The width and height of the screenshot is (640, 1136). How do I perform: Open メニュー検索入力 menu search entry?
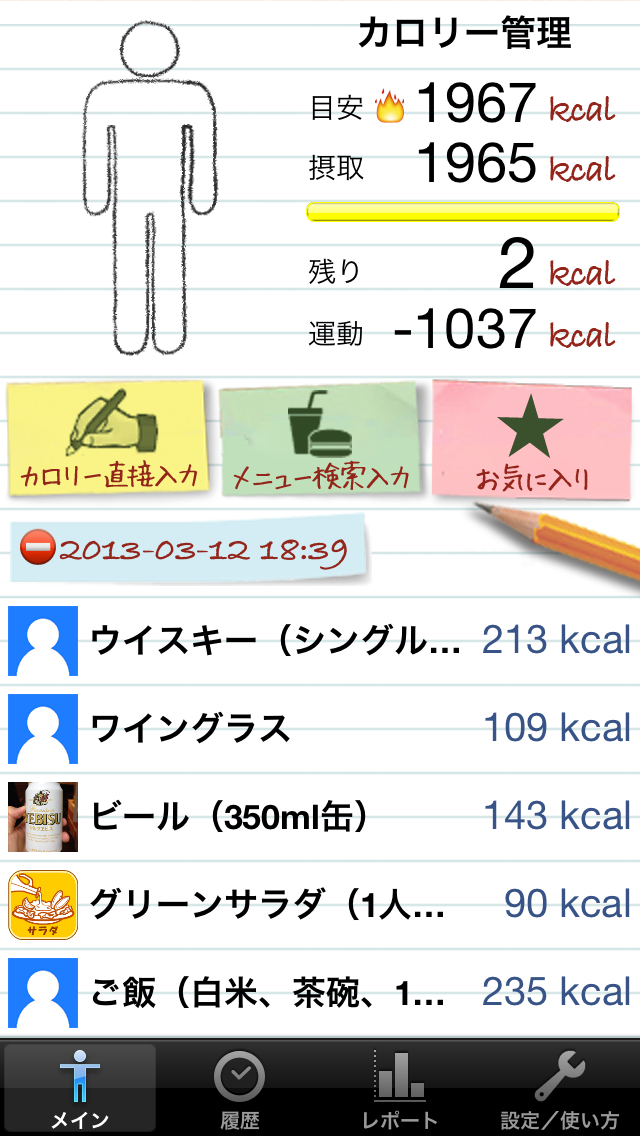[321, 441]
